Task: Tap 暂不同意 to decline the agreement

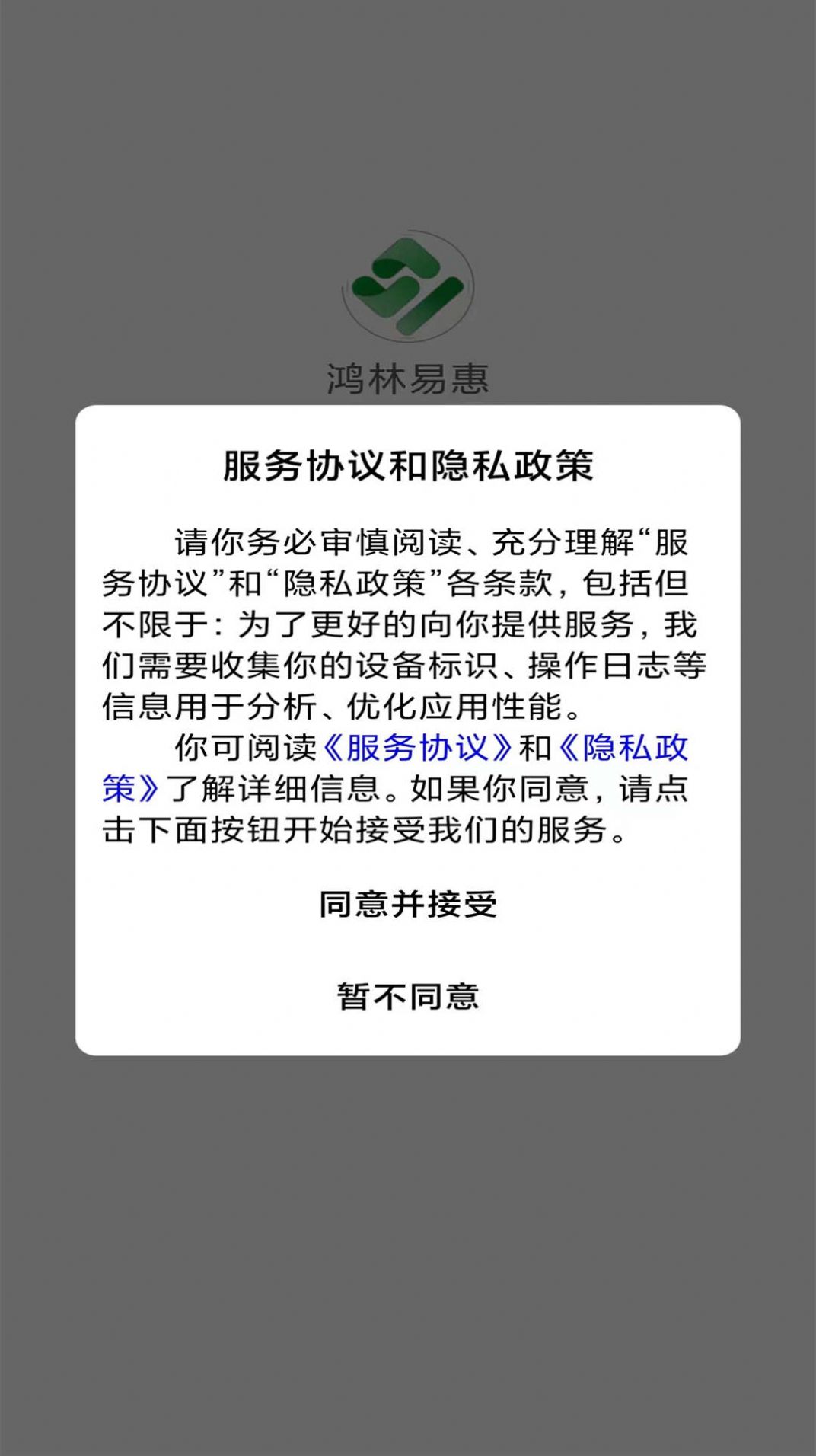Action: click(409, 994)
